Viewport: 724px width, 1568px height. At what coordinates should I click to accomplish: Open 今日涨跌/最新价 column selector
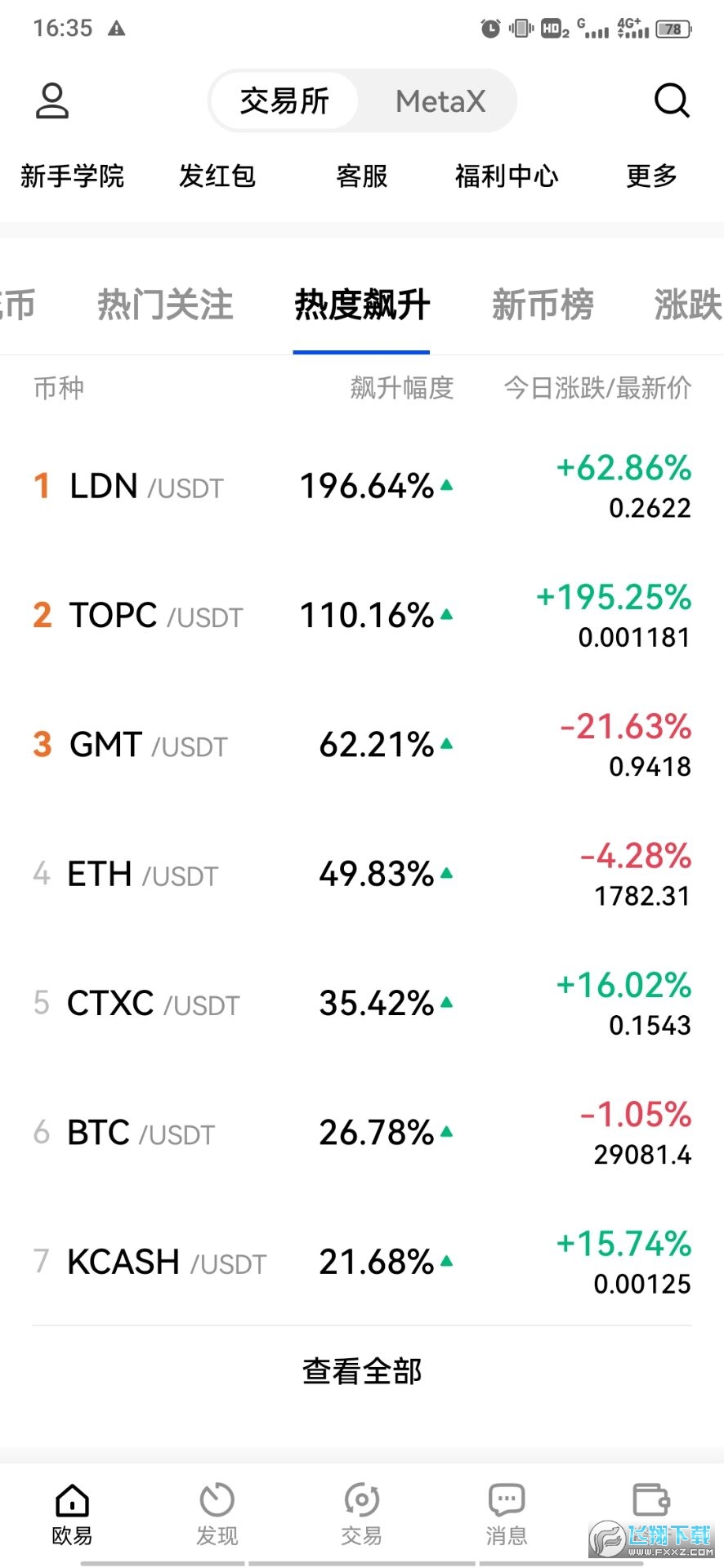596,389
